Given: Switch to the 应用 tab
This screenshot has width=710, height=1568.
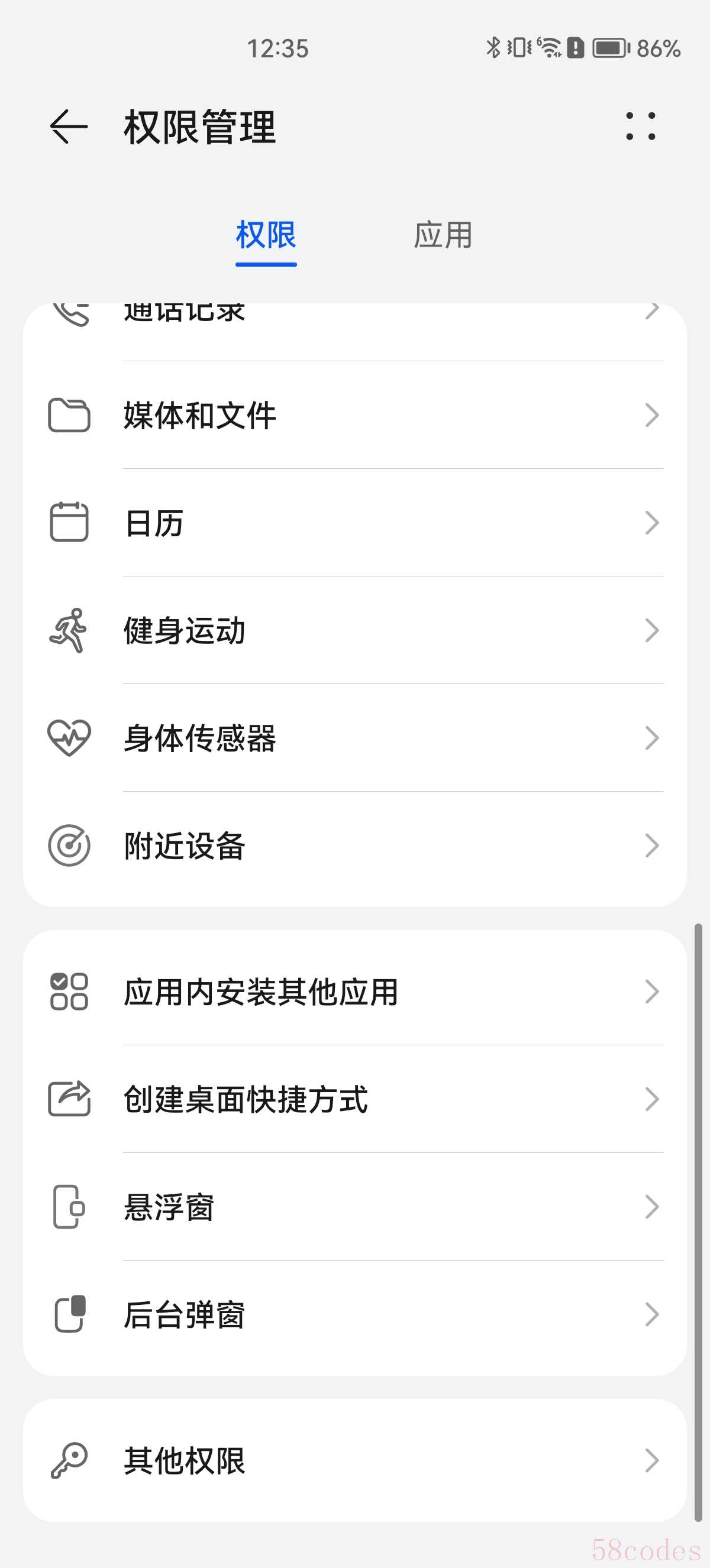Looking at the screenshot, I should (x=443, y=235).
